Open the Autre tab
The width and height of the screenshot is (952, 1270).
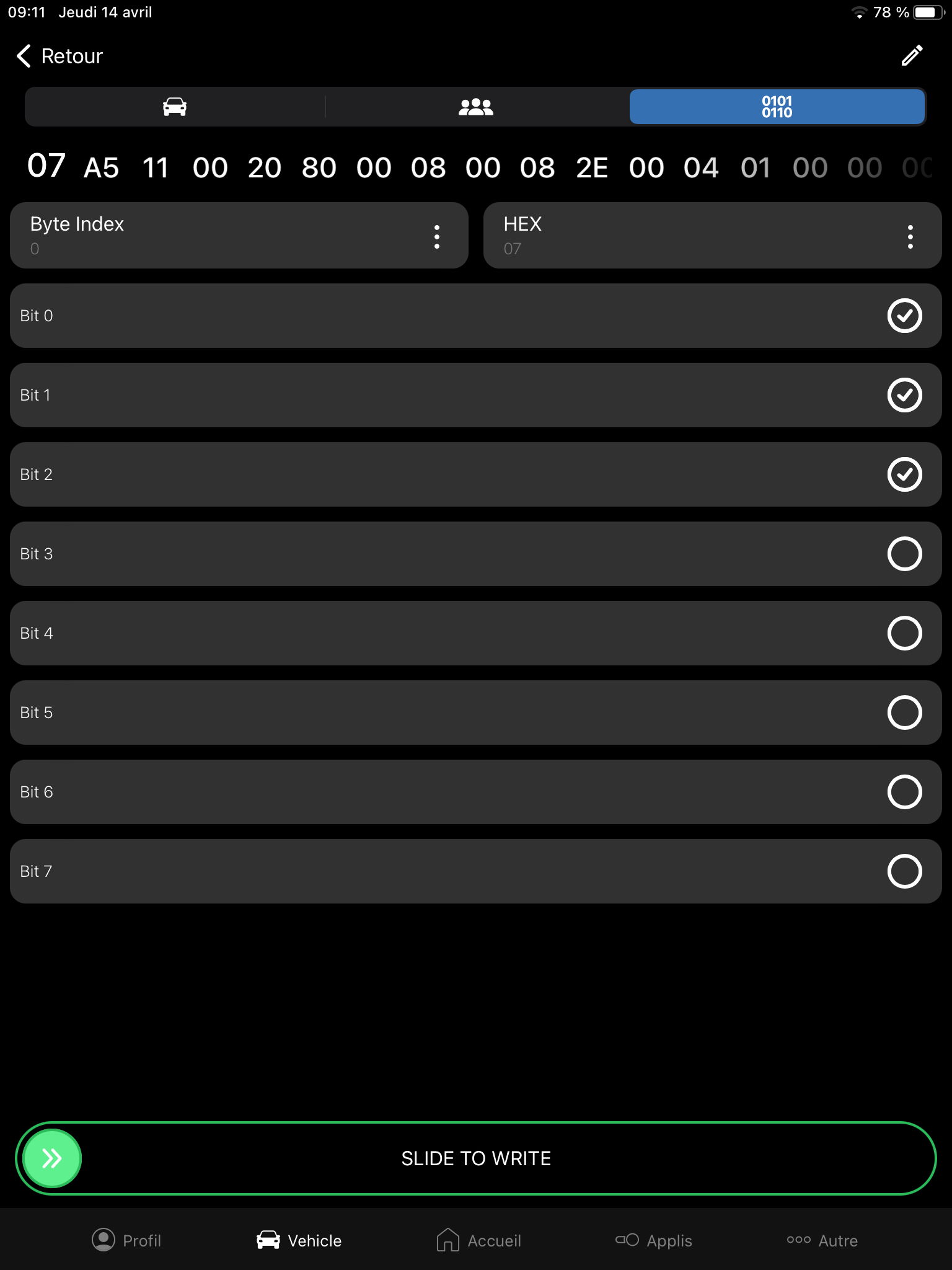(822, 1240)
